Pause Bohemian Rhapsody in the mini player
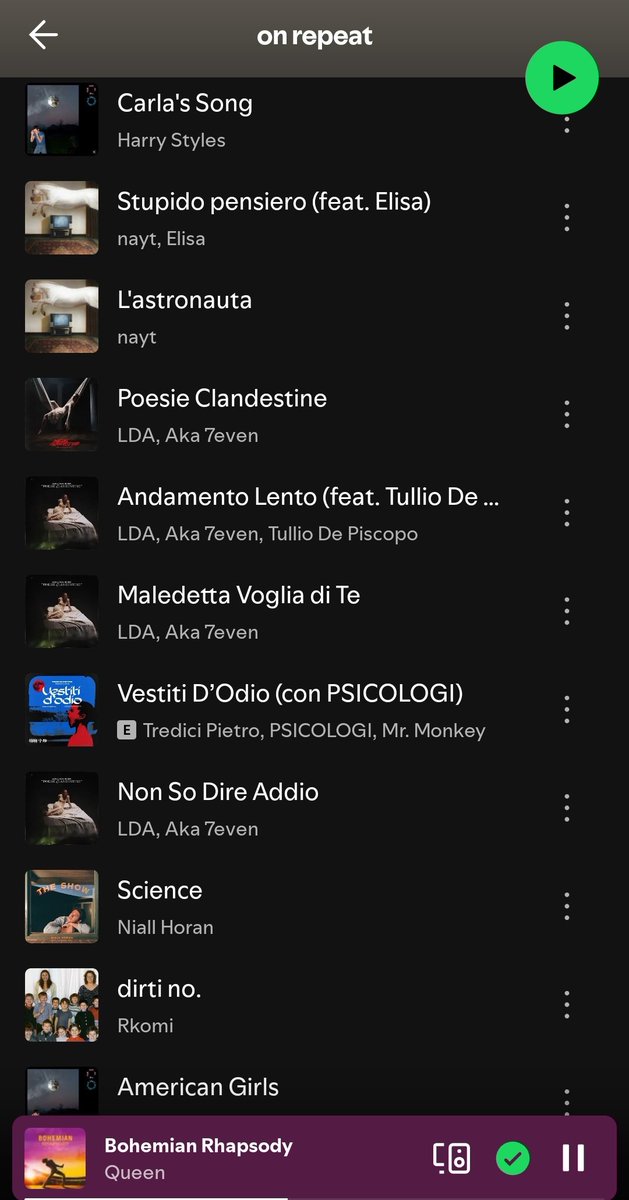Viewport: 629px width, 1200px height. [573, 1158]
